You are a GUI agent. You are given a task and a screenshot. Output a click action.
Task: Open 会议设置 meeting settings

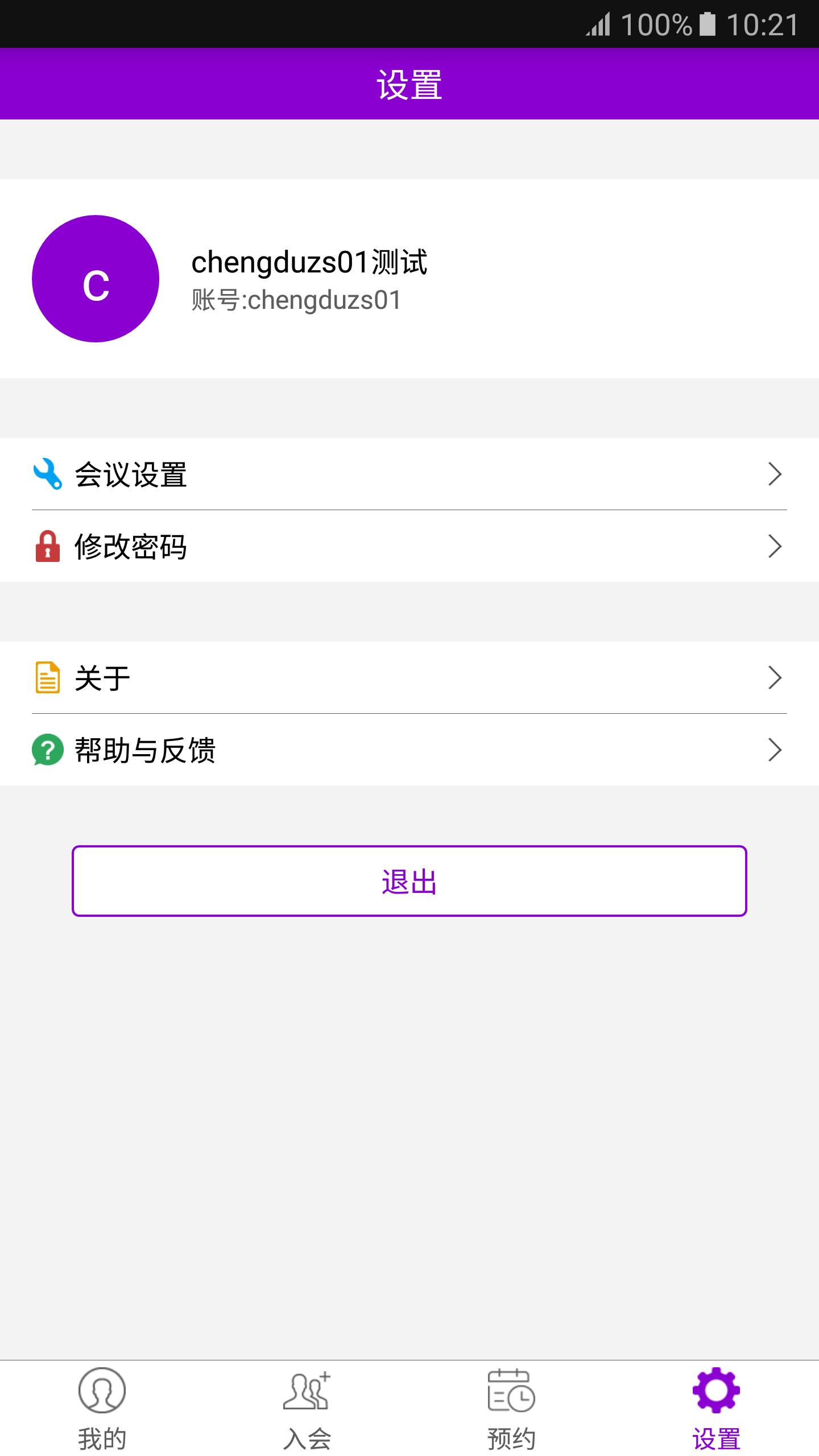(409, 474)
